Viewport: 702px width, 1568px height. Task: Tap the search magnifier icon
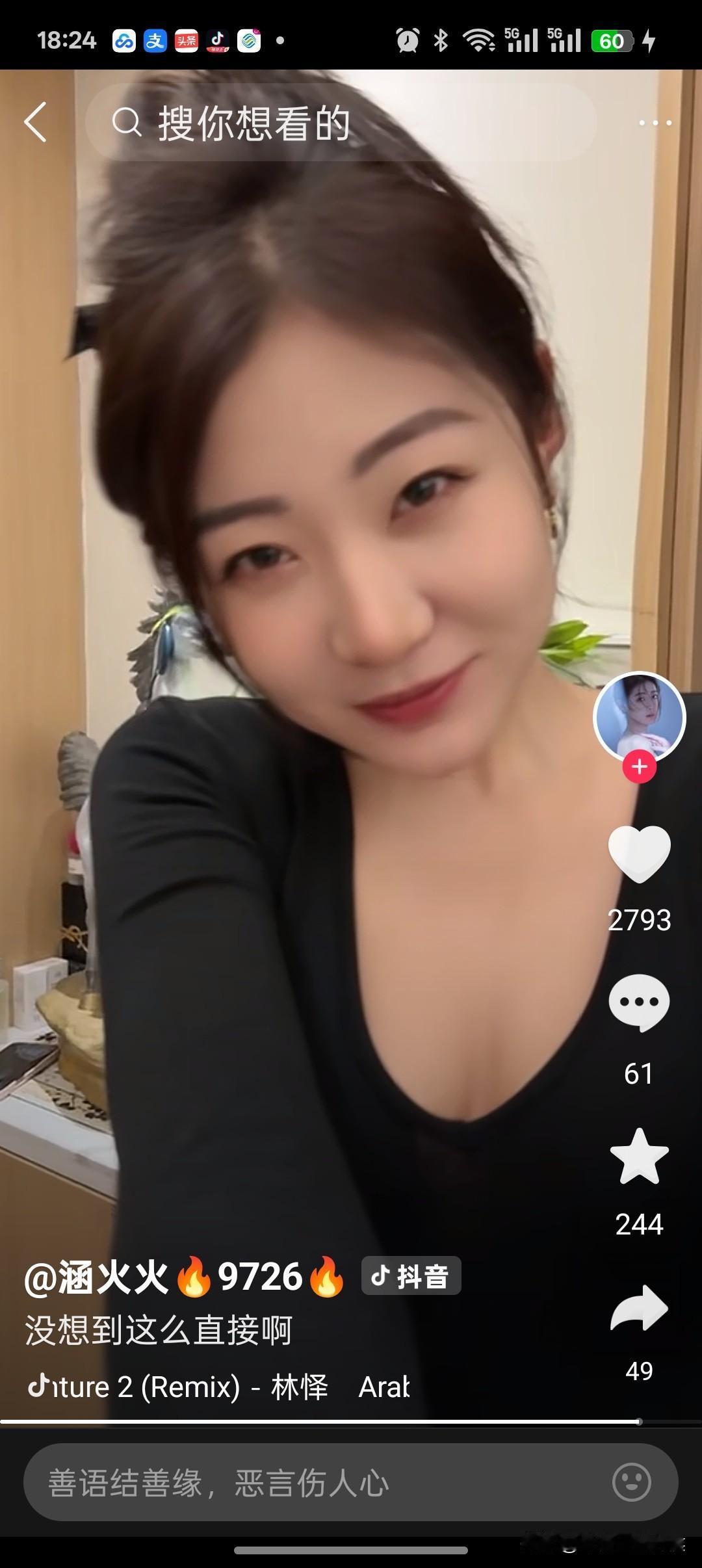tap(127, 124)
